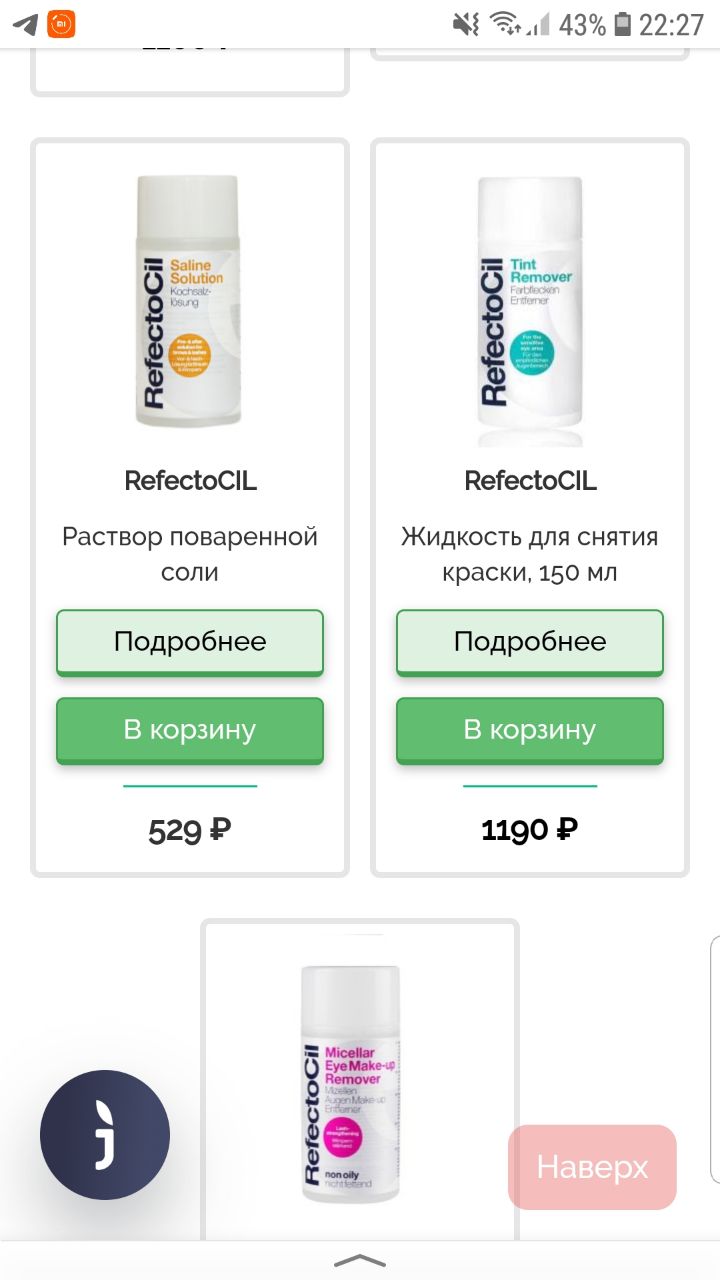Open Tint Remover product image
Screen dimensions: 720x1280
point(530,310)
